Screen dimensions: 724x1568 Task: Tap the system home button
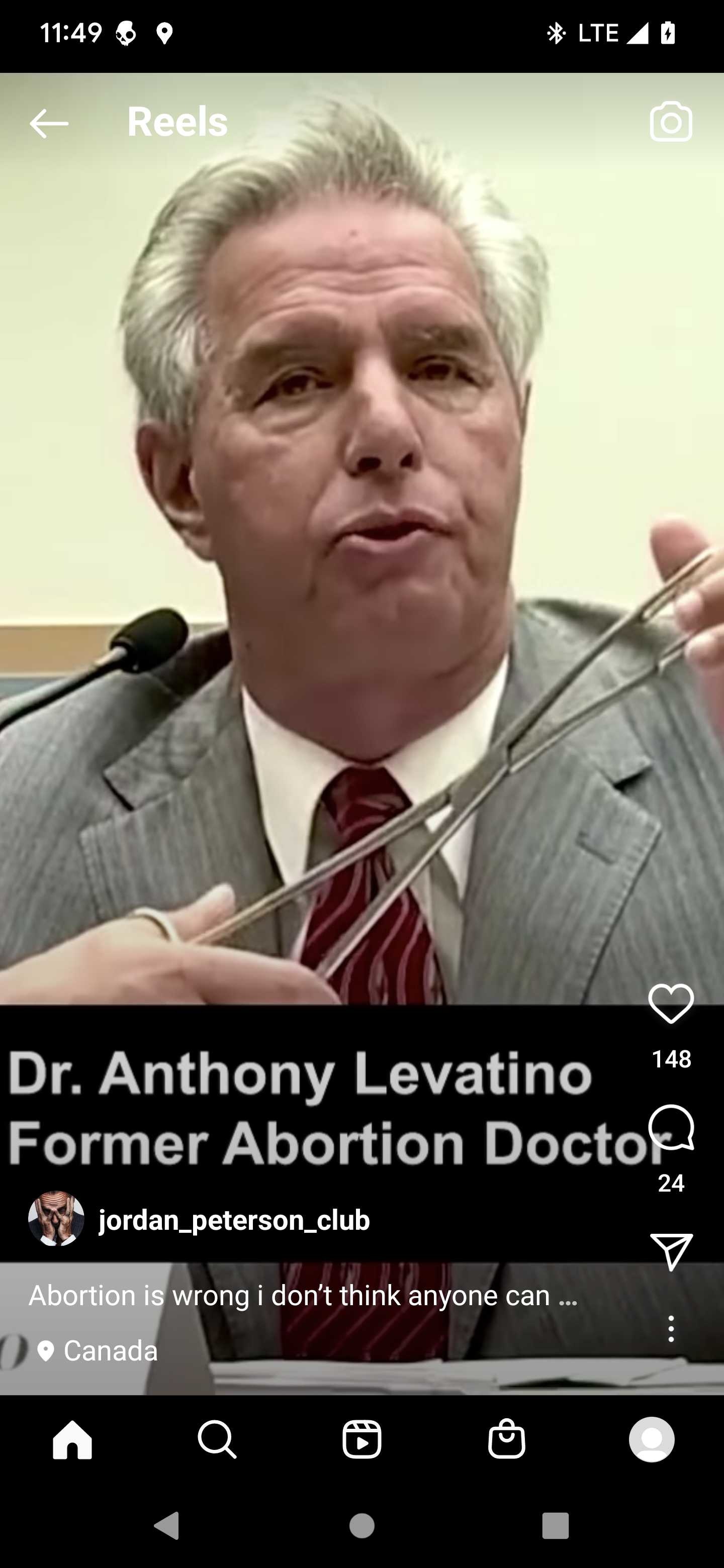click(x=361, y=1526)
